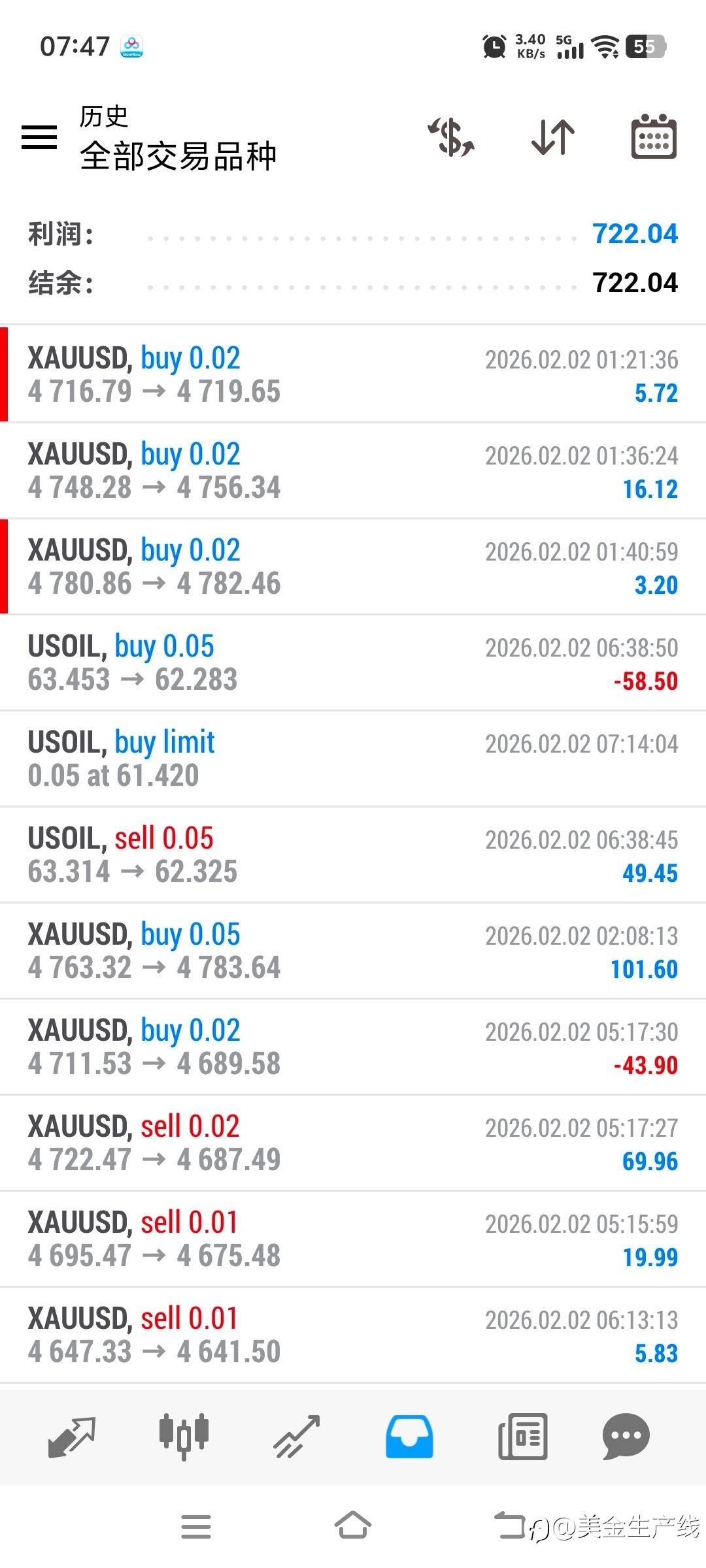Open the hamburger drawer menu

pos(39,137)
